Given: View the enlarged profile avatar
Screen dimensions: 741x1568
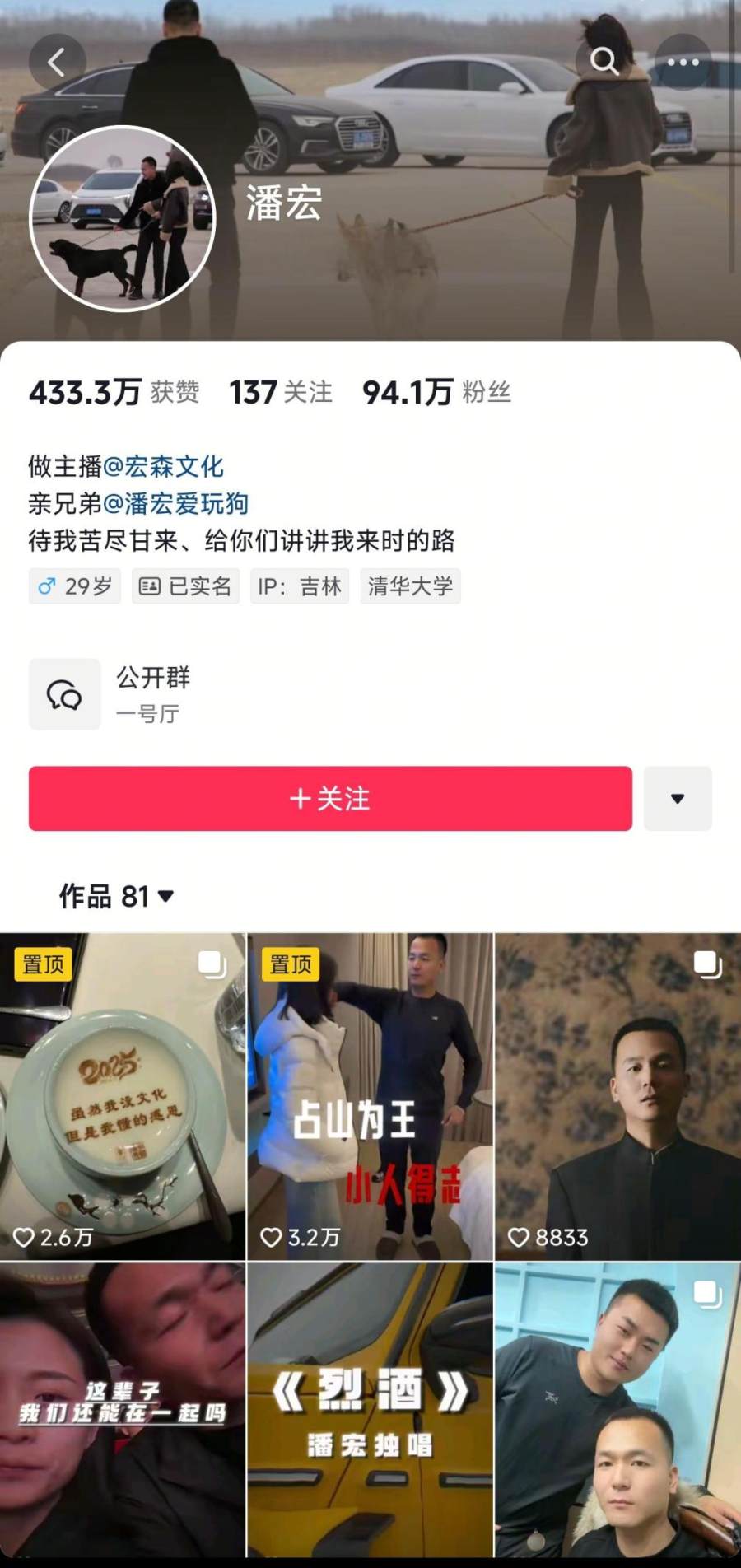Looking at the screenshot, I should click(123, 219).
